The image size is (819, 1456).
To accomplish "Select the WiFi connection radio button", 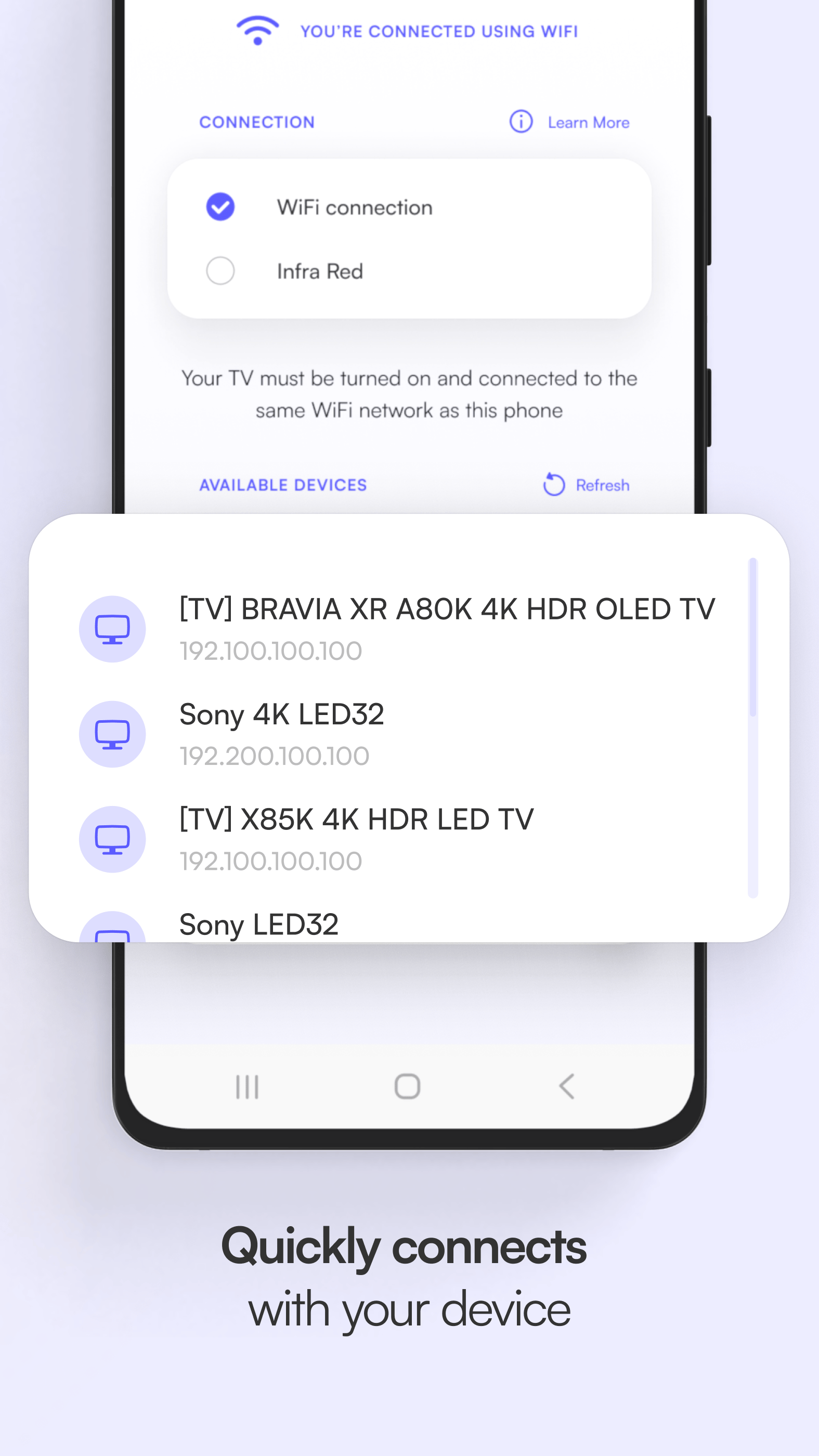I will [x=222, y=207].
